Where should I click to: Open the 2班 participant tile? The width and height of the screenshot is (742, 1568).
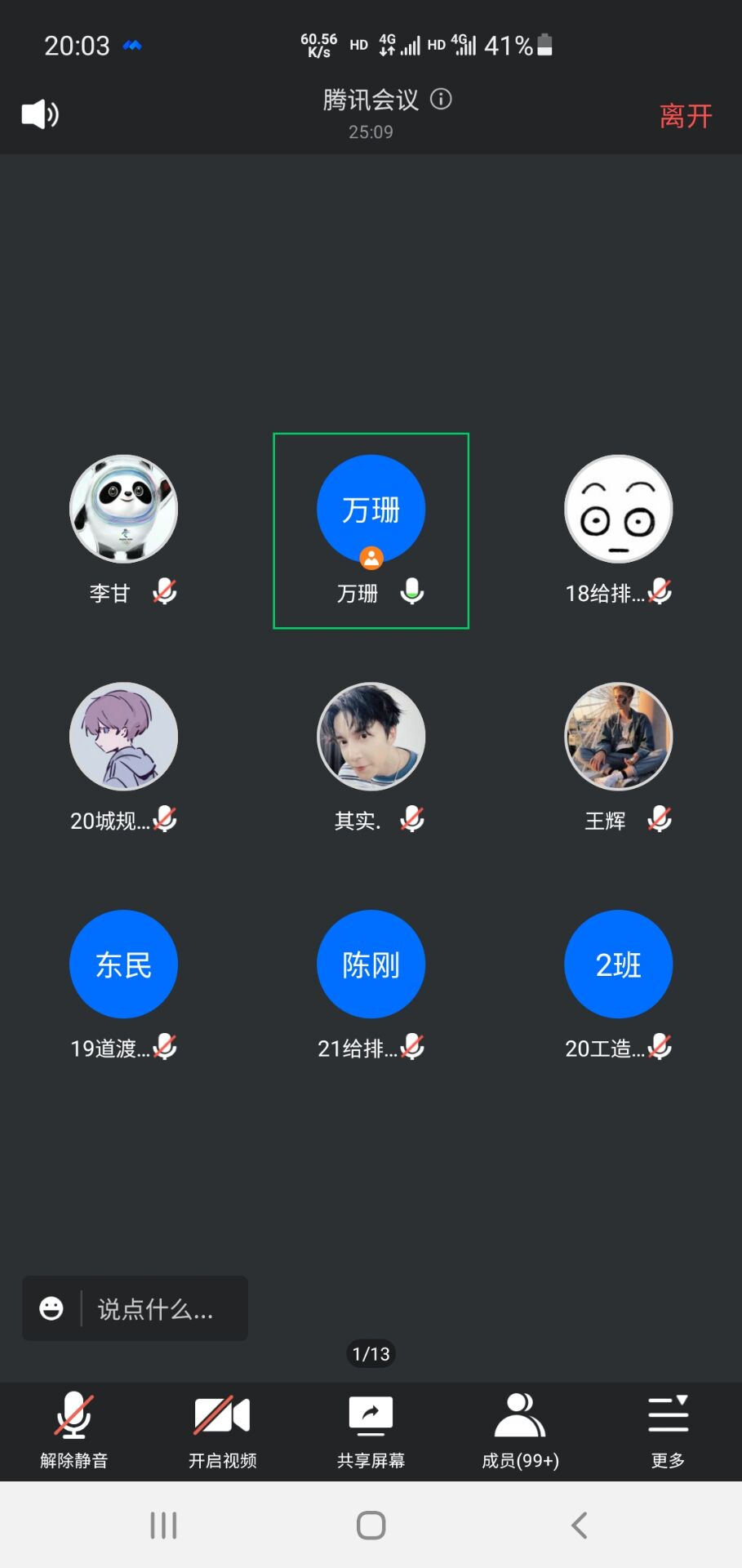(618, 964)
